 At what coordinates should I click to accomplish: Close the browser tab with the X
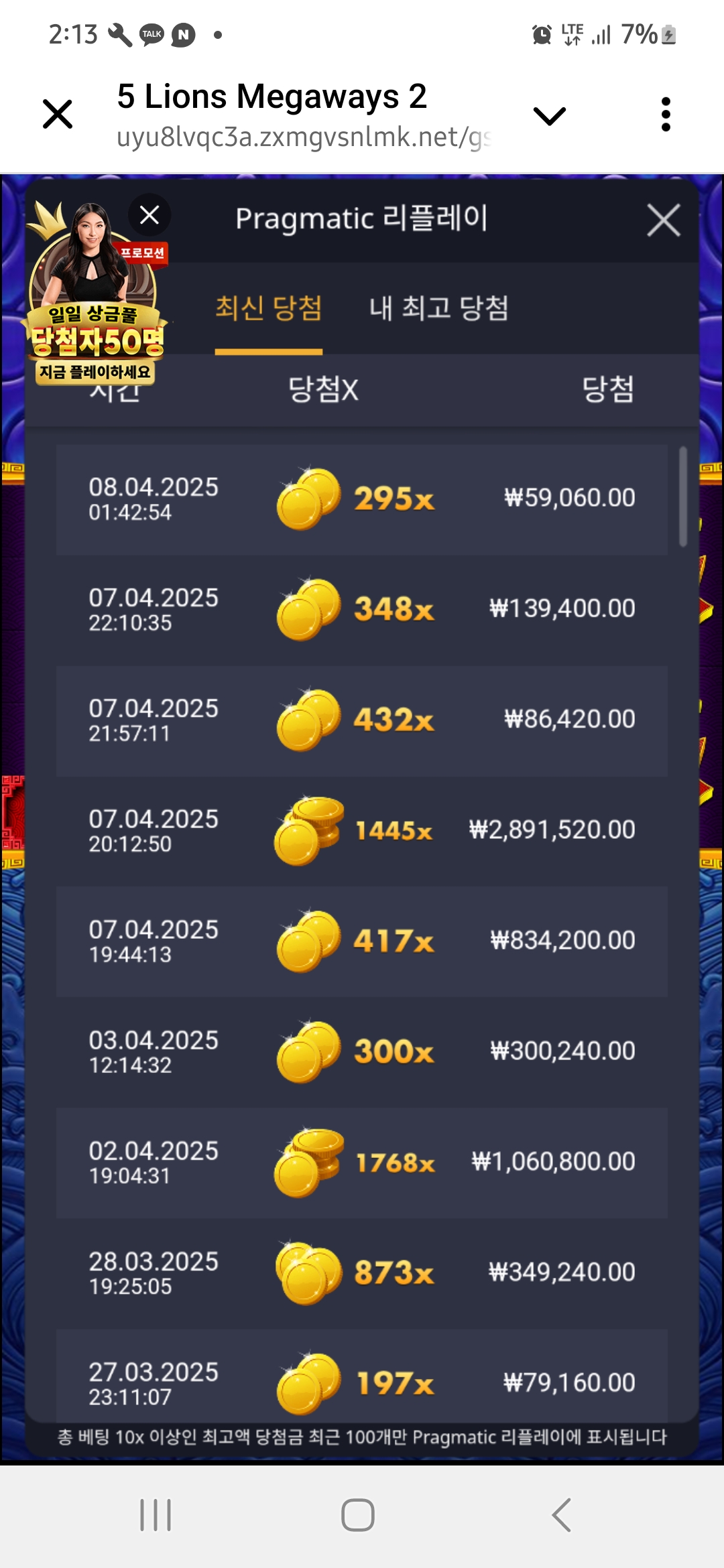58,114
